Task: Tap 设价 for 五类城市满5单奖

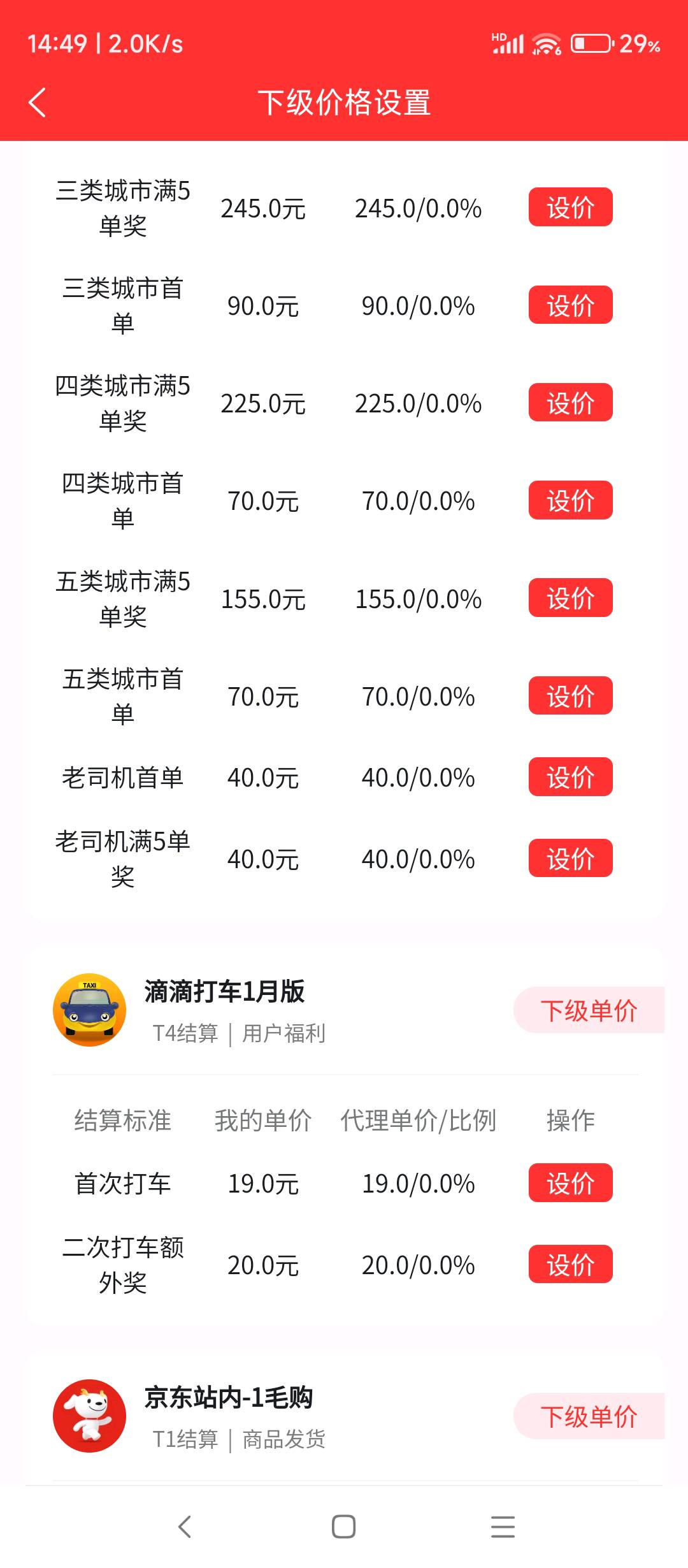Action: click(570, 598)
